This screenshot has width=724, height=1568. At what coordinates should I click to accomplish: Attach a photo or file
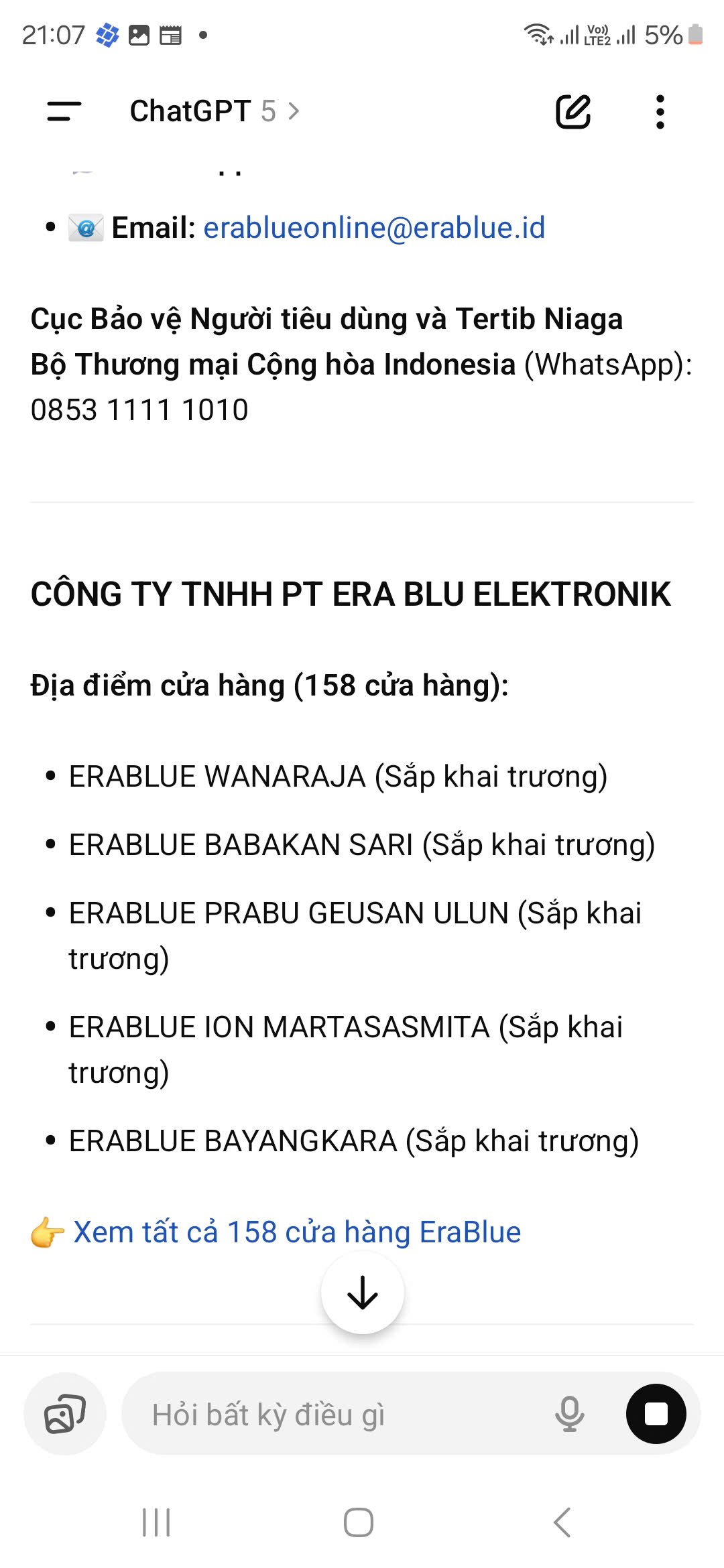65,1414
